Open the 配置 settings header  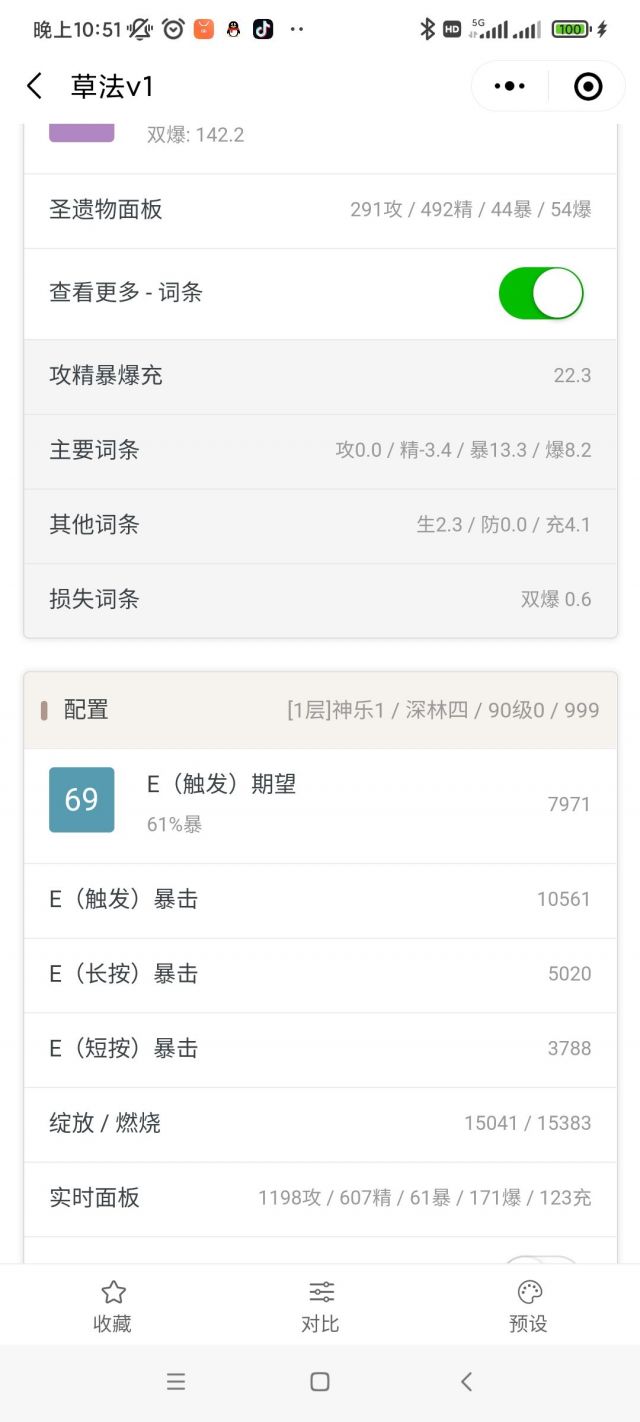[320, 710]
